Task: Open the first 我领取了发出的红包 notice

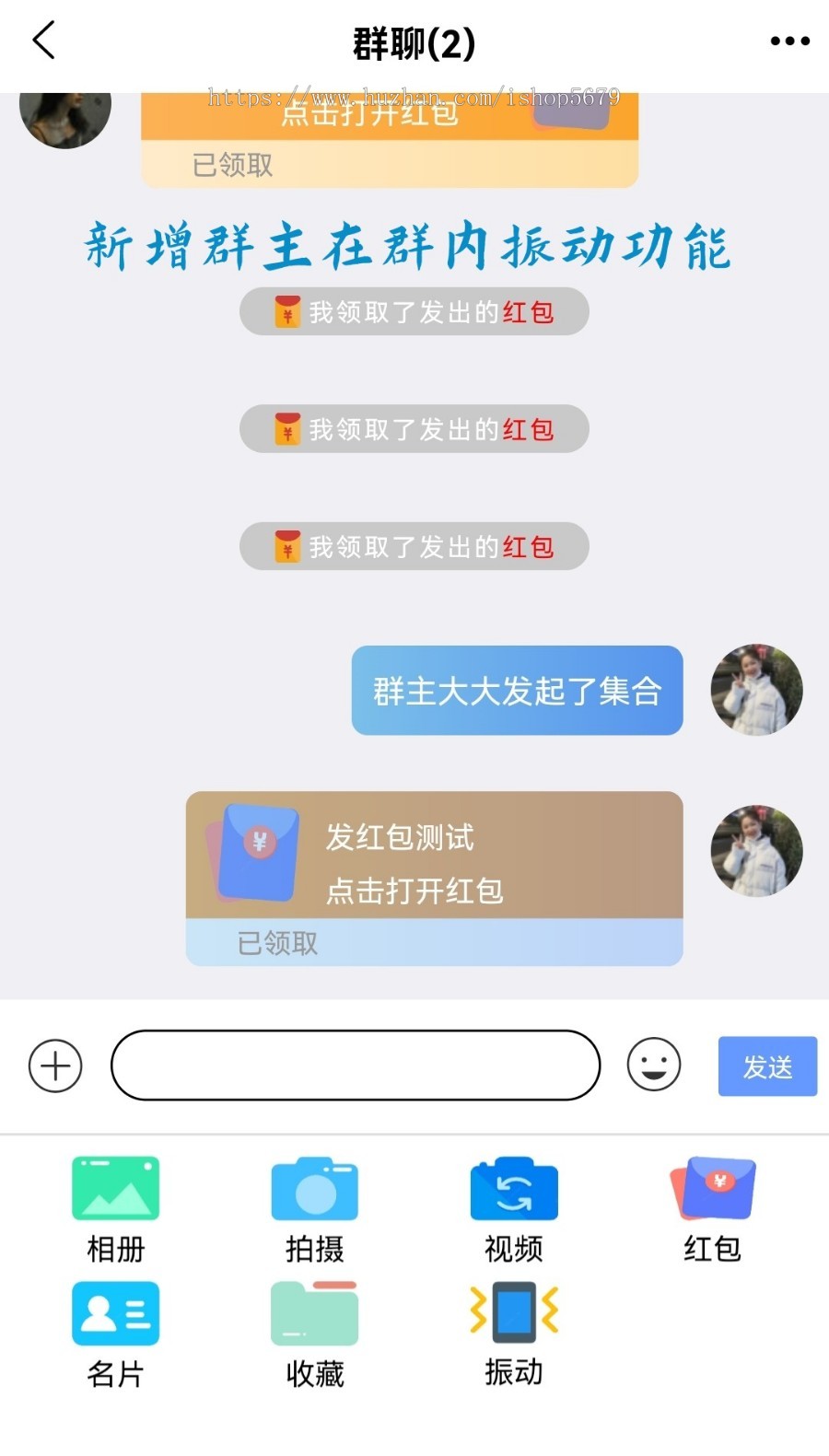Action: (x=413, y=311)
